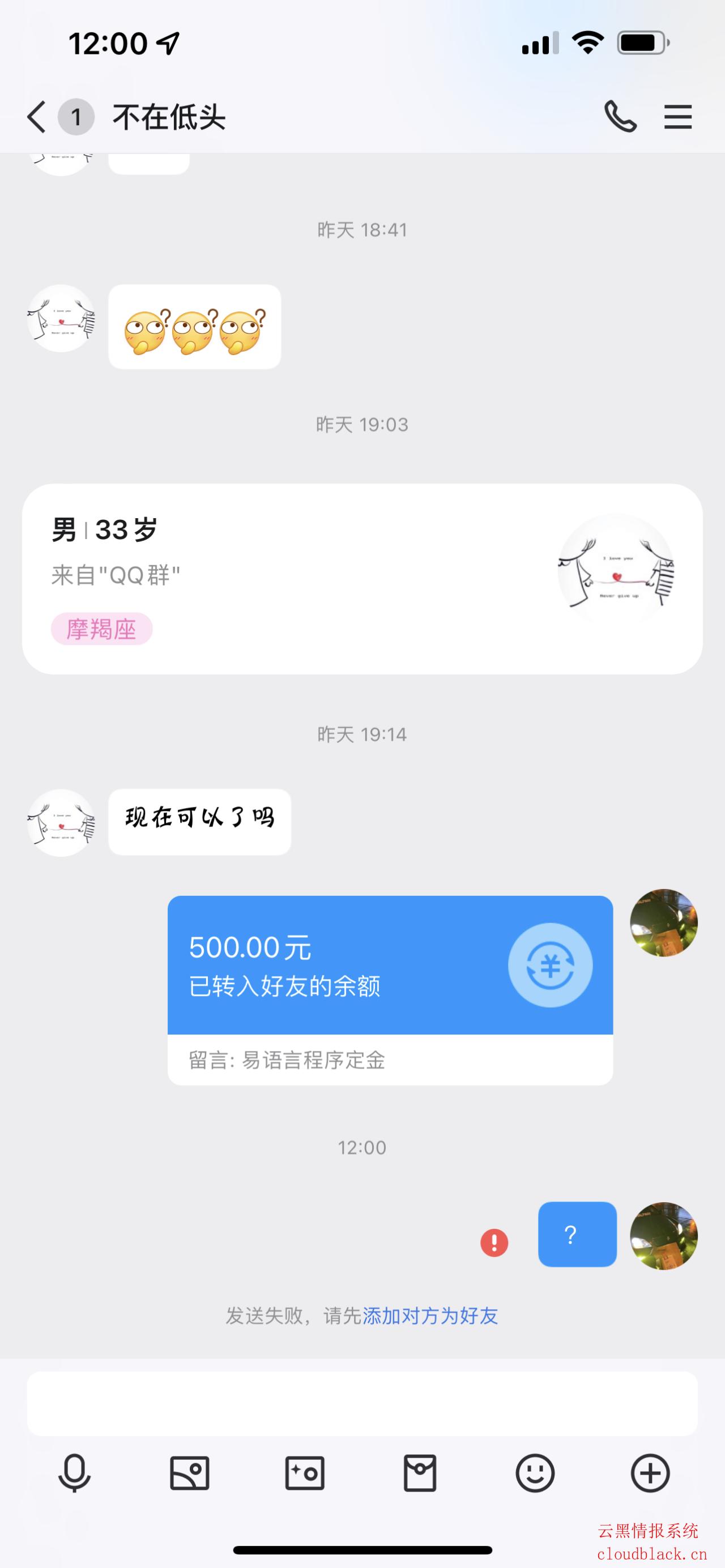Start a voice call with 不在低头
Viewport: 725px width, 1568px height.
coord(620,116)
